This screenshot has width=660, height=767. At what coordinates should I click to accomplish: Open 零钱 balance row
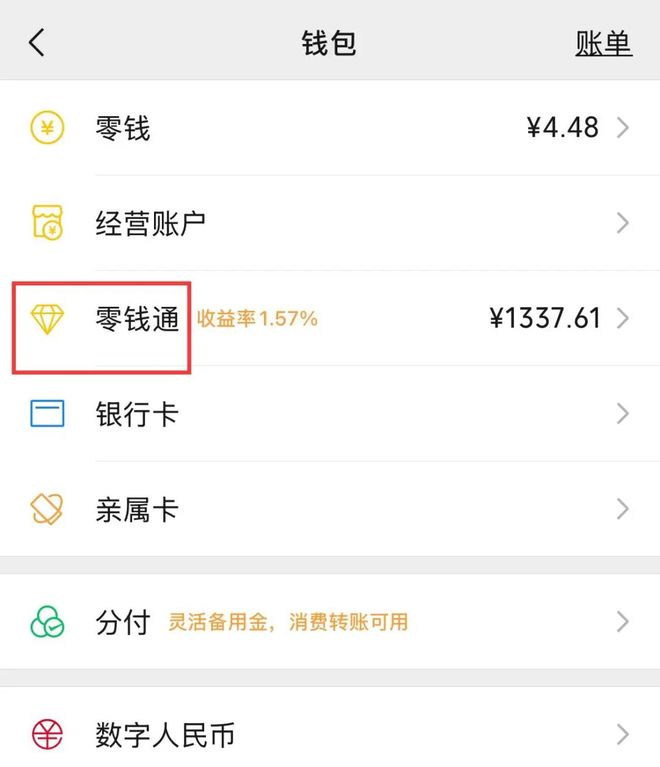(x=330, y=128)
